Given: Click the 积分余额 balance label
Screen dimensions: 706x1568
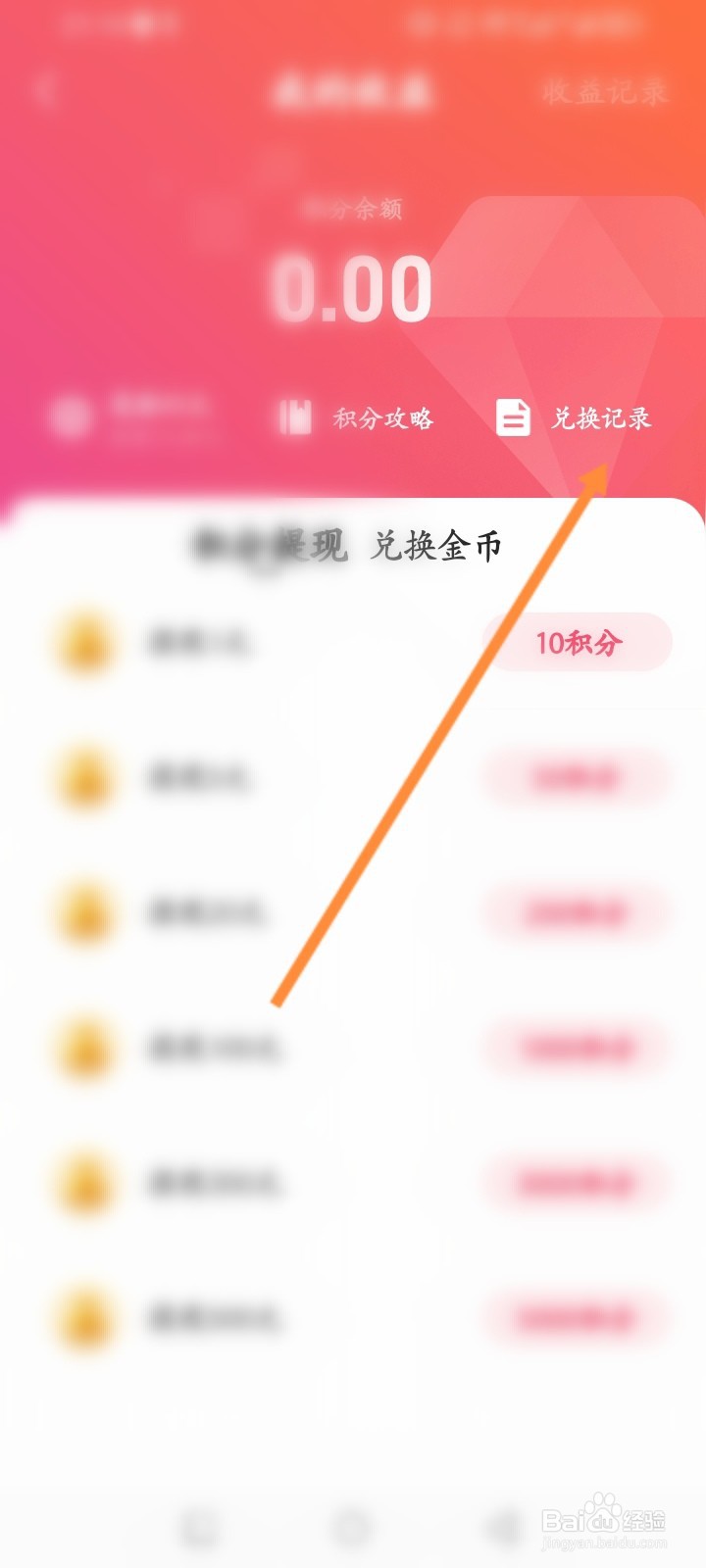Looking at the screenshot, I should 355,209.
